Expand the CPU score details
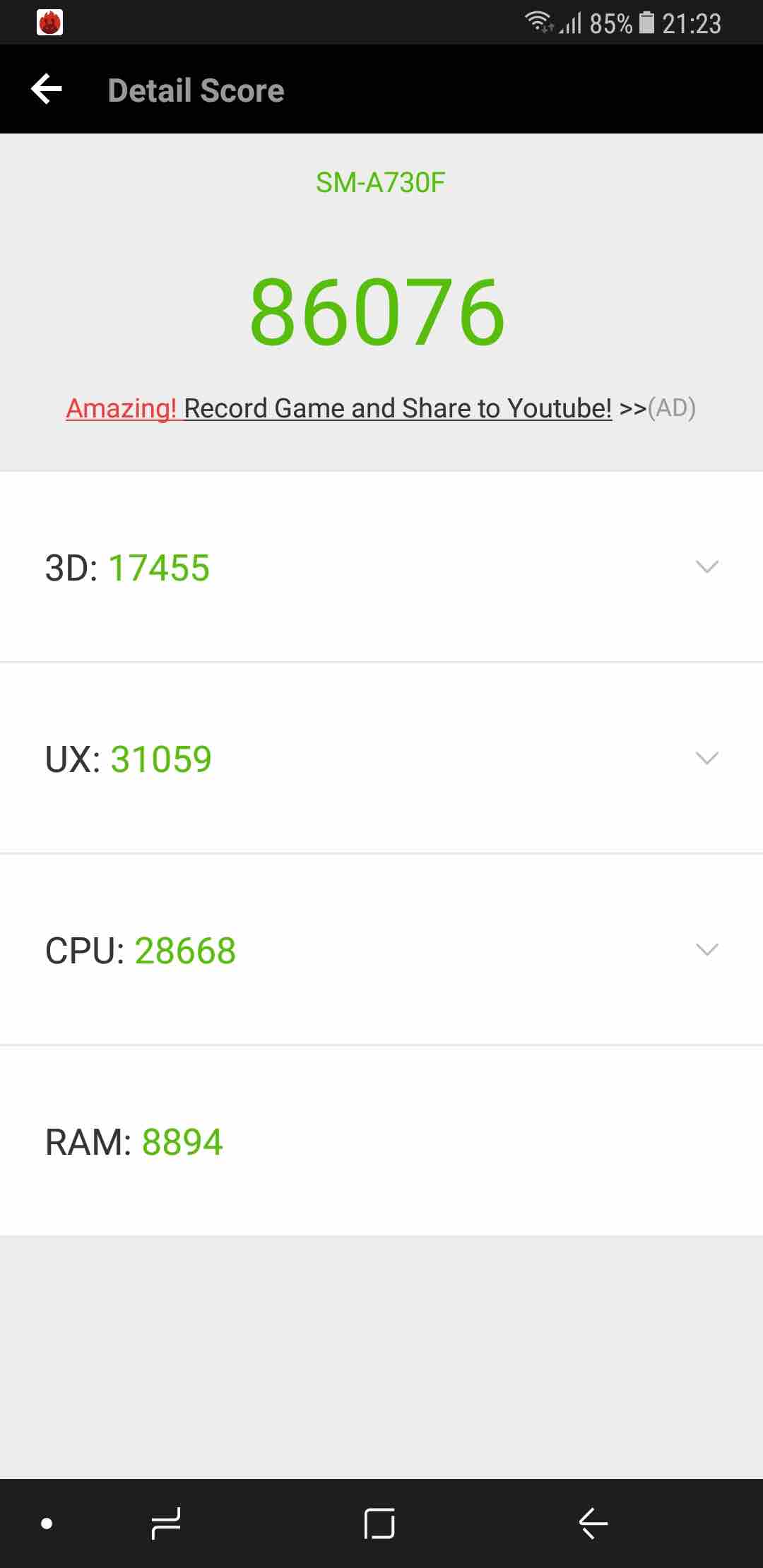763x1568 pixels. pos(706,950)
